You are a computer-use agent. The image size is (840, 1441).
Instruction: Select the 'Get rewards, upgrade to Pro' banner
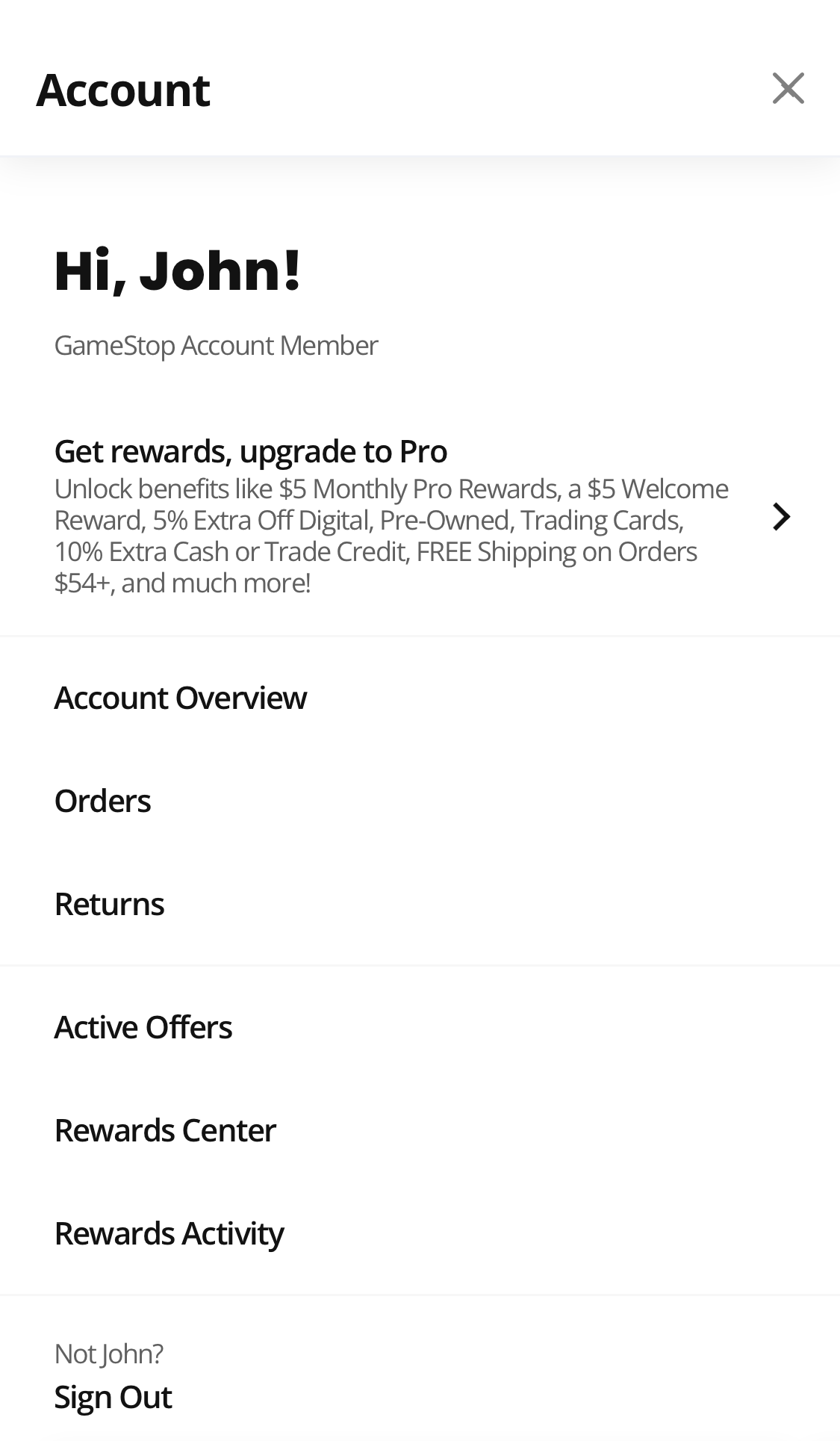pos(251,450)
